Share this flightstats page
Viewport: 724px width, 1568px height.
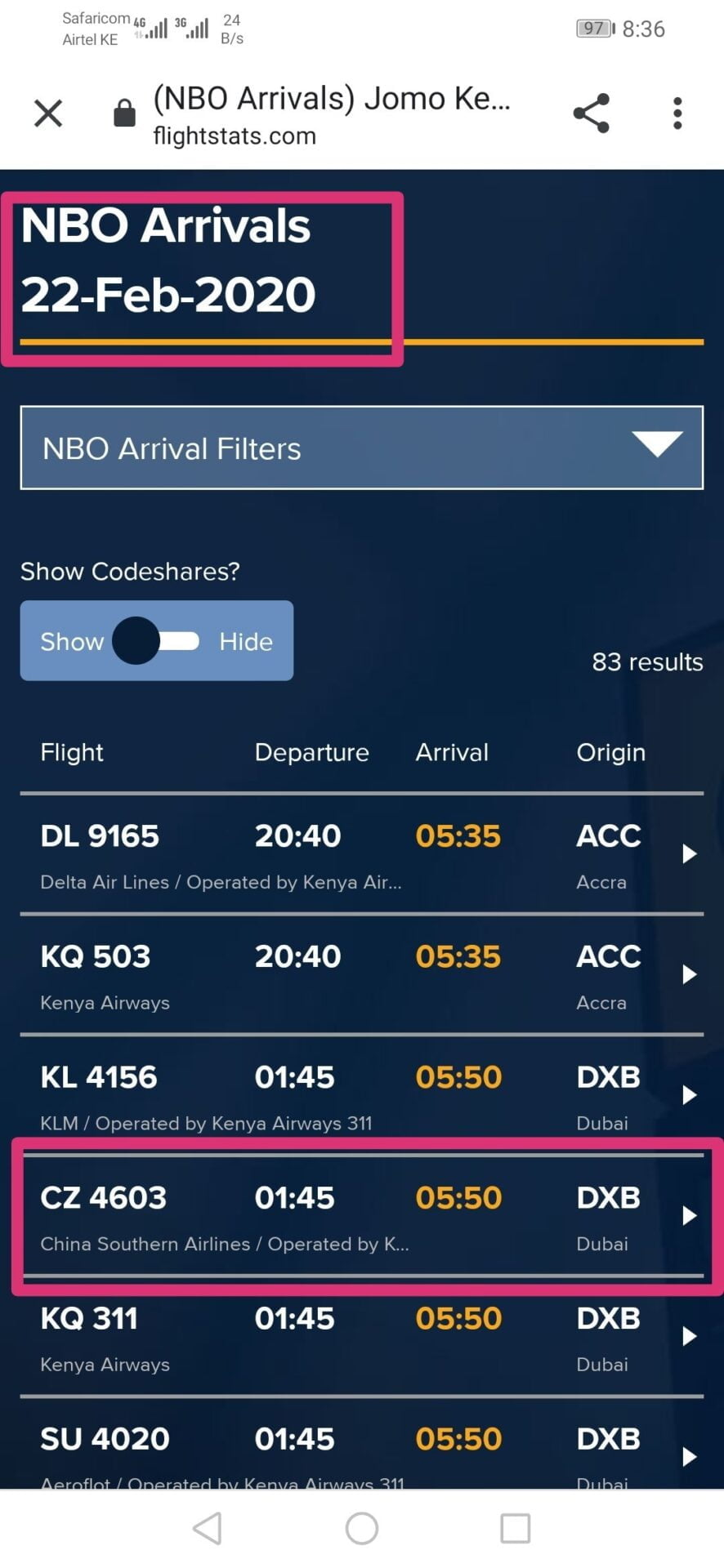(591, 113)
